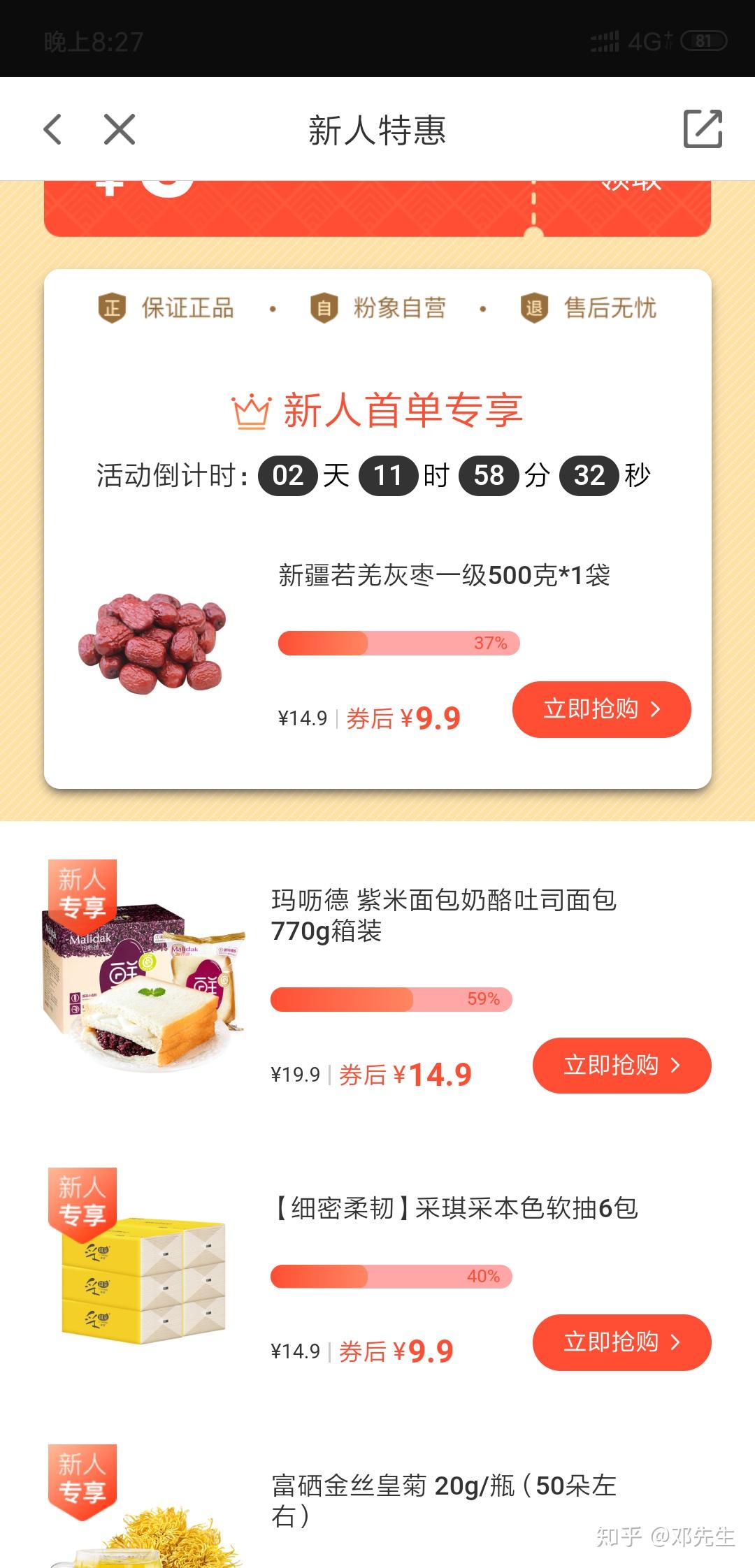Tap 立即抢购 for 采琪采本色软抽6包
Image resolution: width=755 pixels, height=1568 pixels.
(x=621, y=1342)
